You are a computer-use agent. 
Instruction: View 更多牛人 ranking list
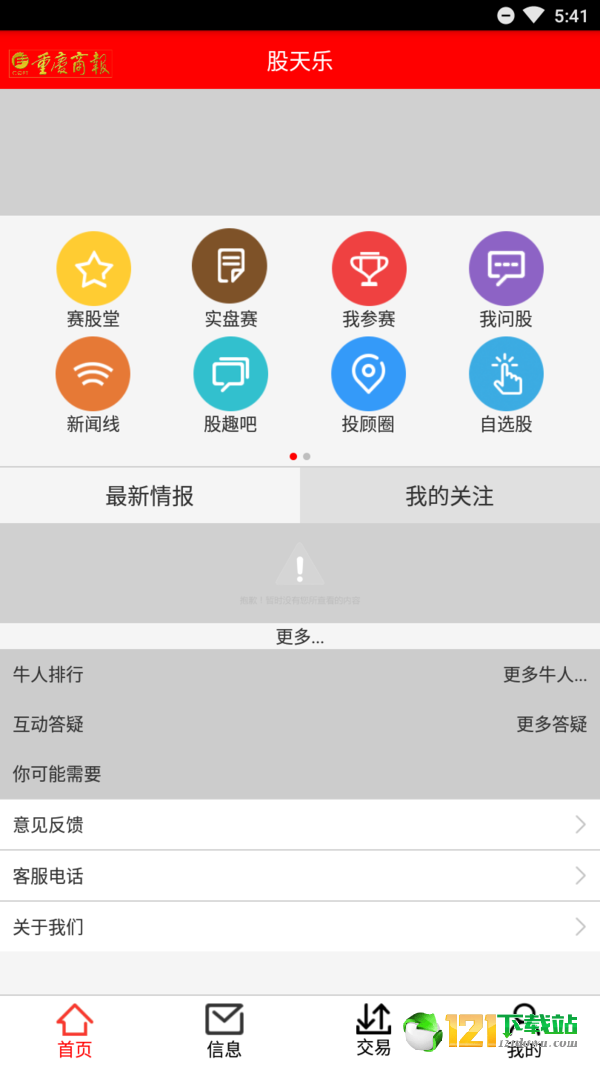(x=545, y=674)
